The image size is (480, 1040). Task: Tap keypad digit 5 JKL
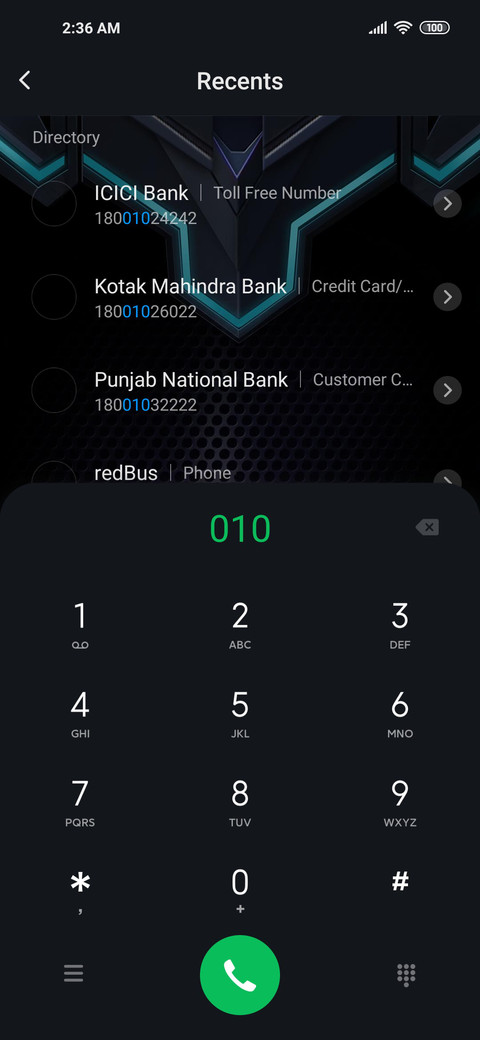click(240, 714)
